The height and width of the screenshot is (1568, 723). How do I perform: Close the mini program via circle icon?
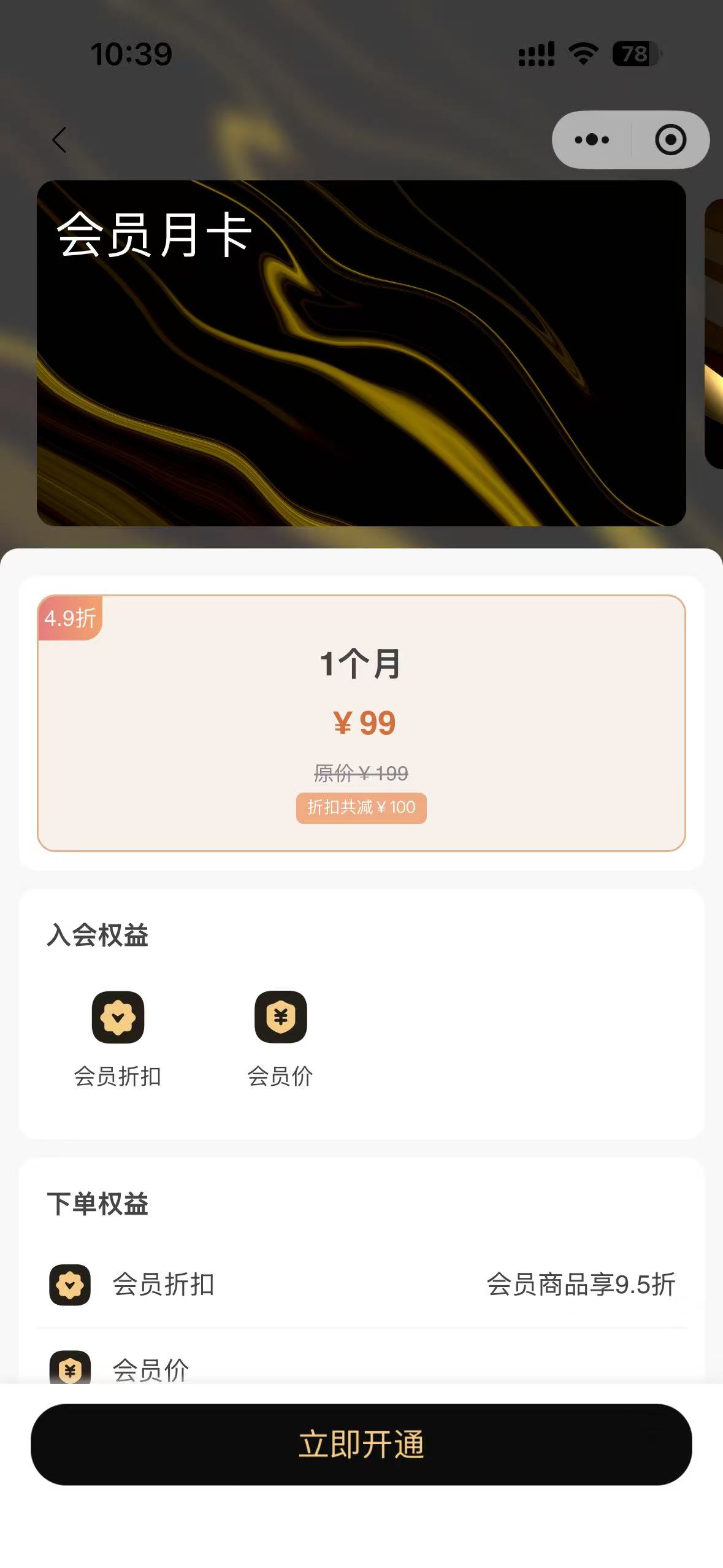click(670, 140)
